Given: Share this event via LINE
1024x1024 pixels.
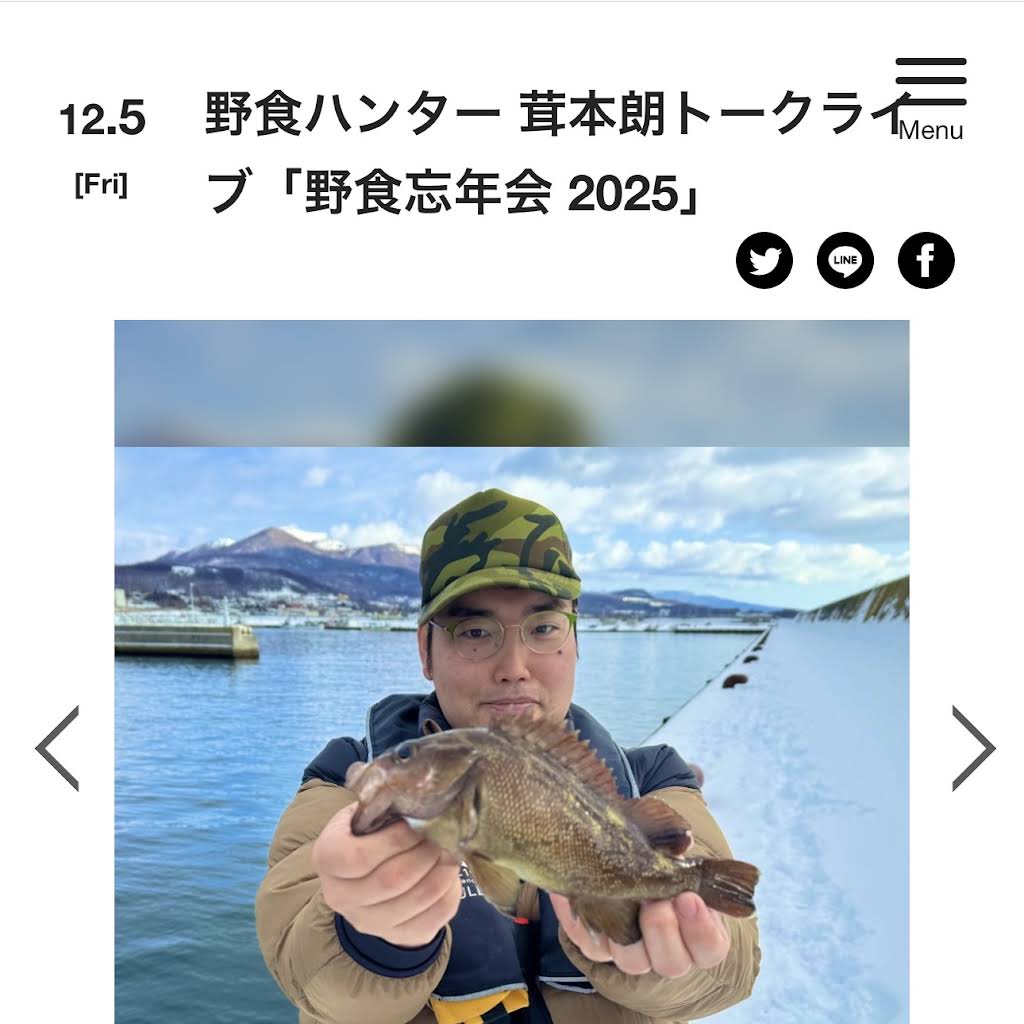Looking at the screenshot, I should point(845,261).
